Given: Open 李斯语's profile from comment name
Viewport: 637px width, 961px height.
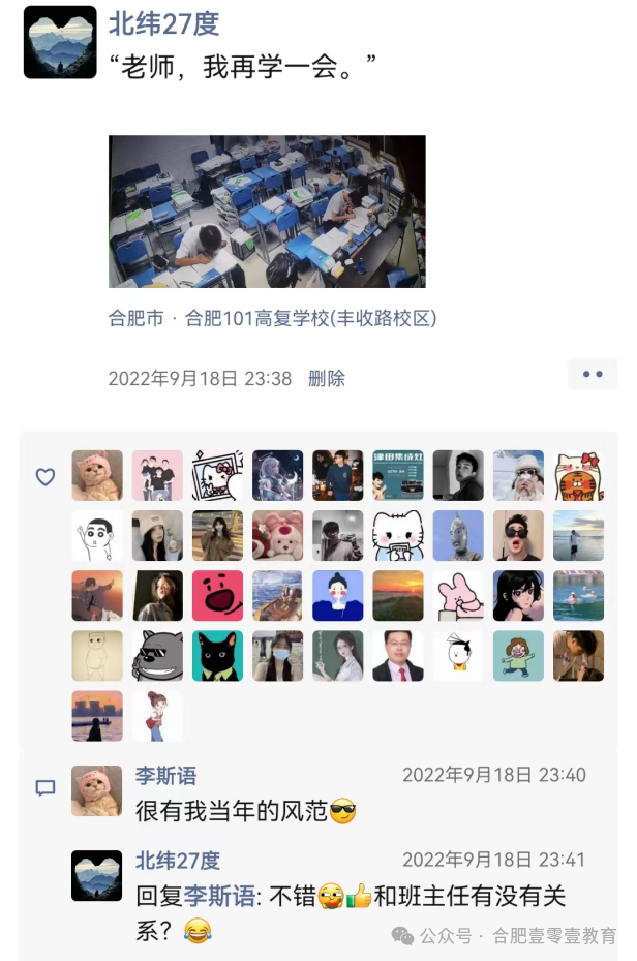Looking at the screenshot, I should 166,775.
